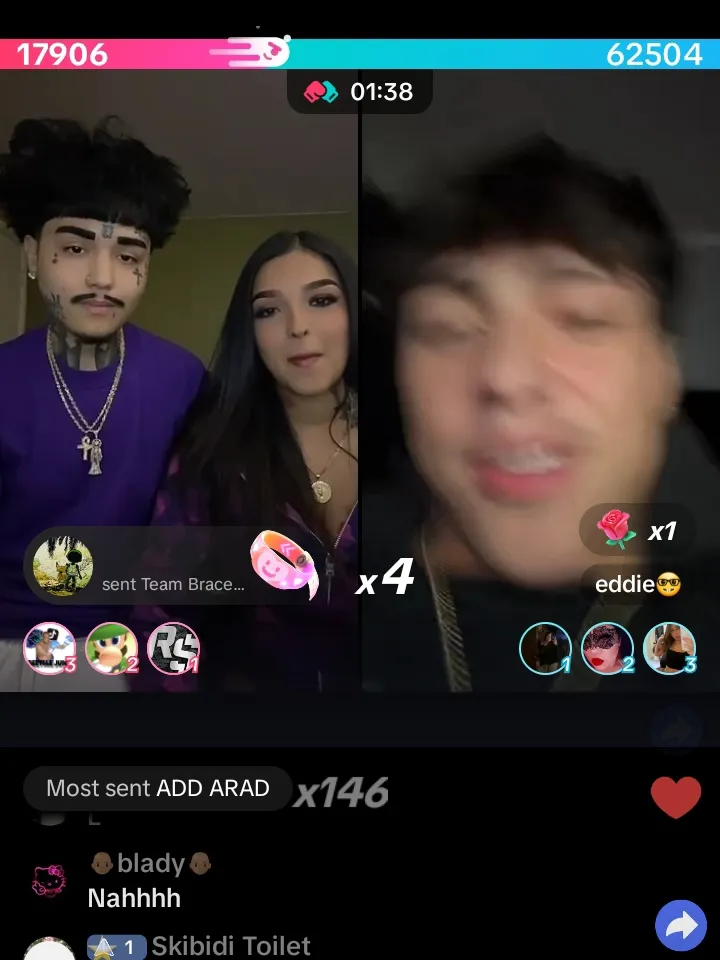Open the masked gifter avatar ranked 2
Image resolution: width=720 pixels, height=960 pixels.
point(607,648)
